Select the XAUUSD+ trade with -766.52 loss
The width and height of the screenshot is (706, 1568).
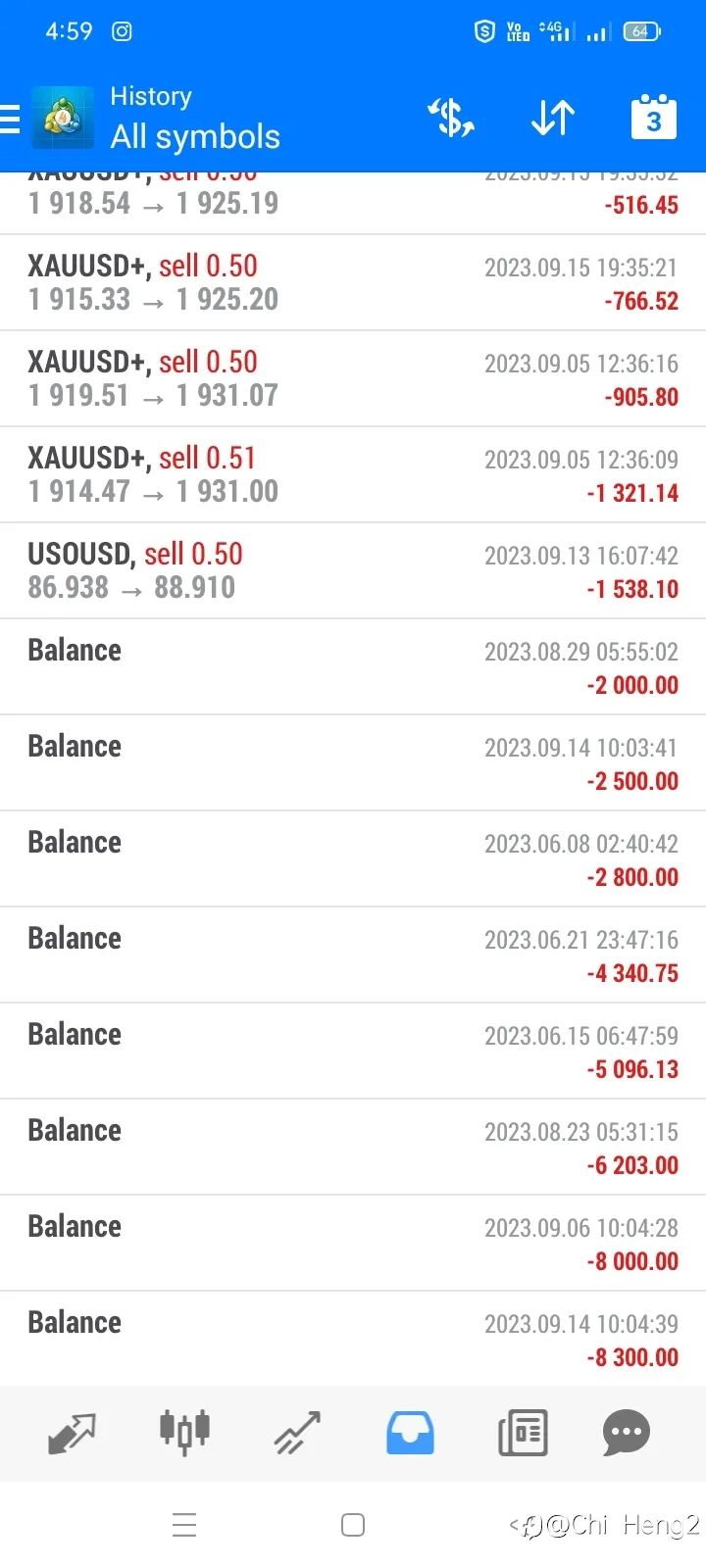[353, 282]
